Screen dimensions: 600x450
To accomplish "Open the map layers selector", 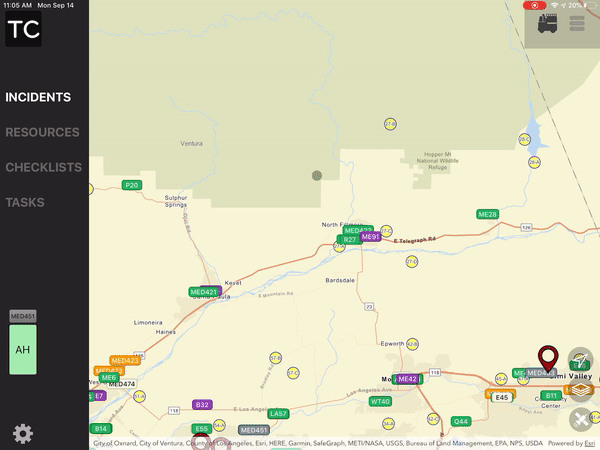I will point(580,390).
